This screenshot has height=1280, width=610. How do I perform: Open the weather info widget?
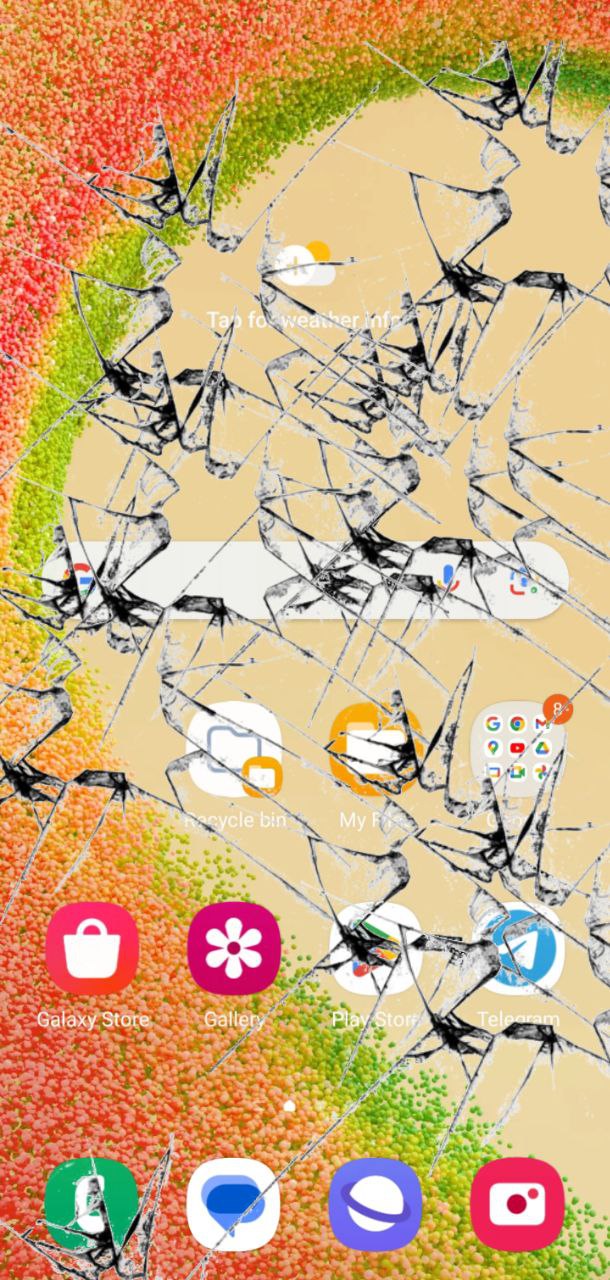click(305, 290)
